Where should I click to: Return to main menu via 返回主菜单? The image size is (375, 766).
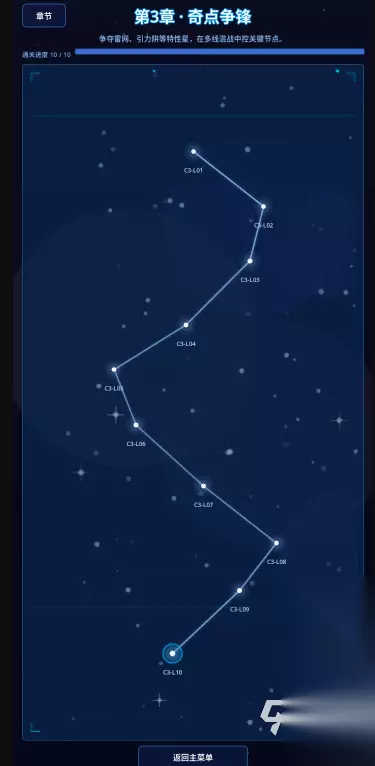point(193,756)
